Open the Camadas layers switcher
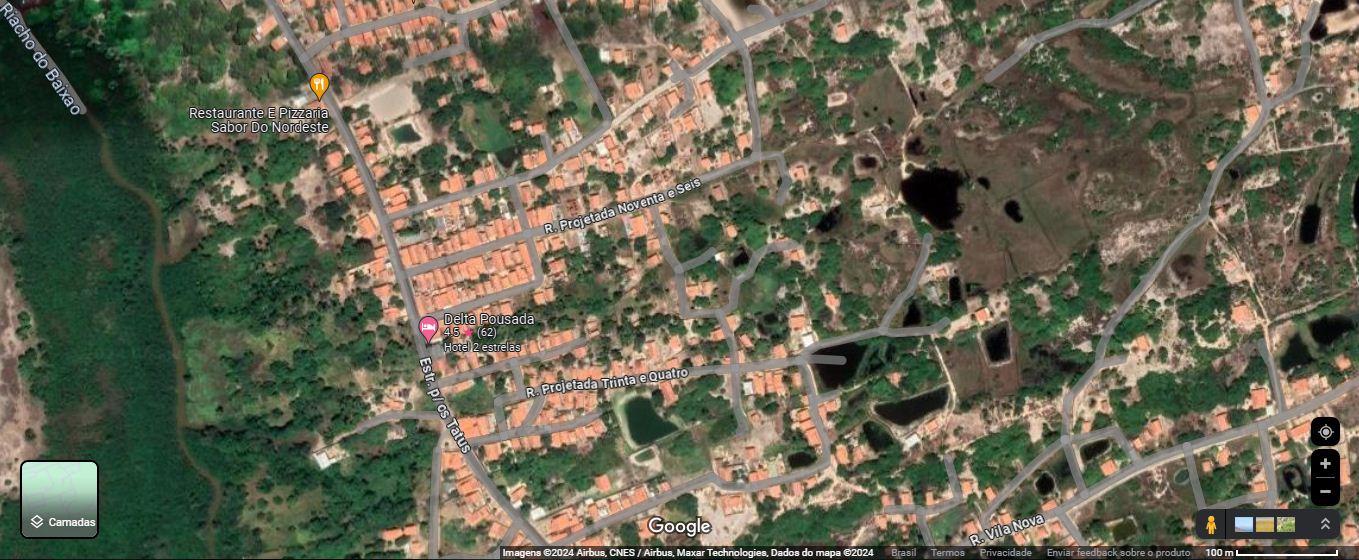 [x=59, y=499]
